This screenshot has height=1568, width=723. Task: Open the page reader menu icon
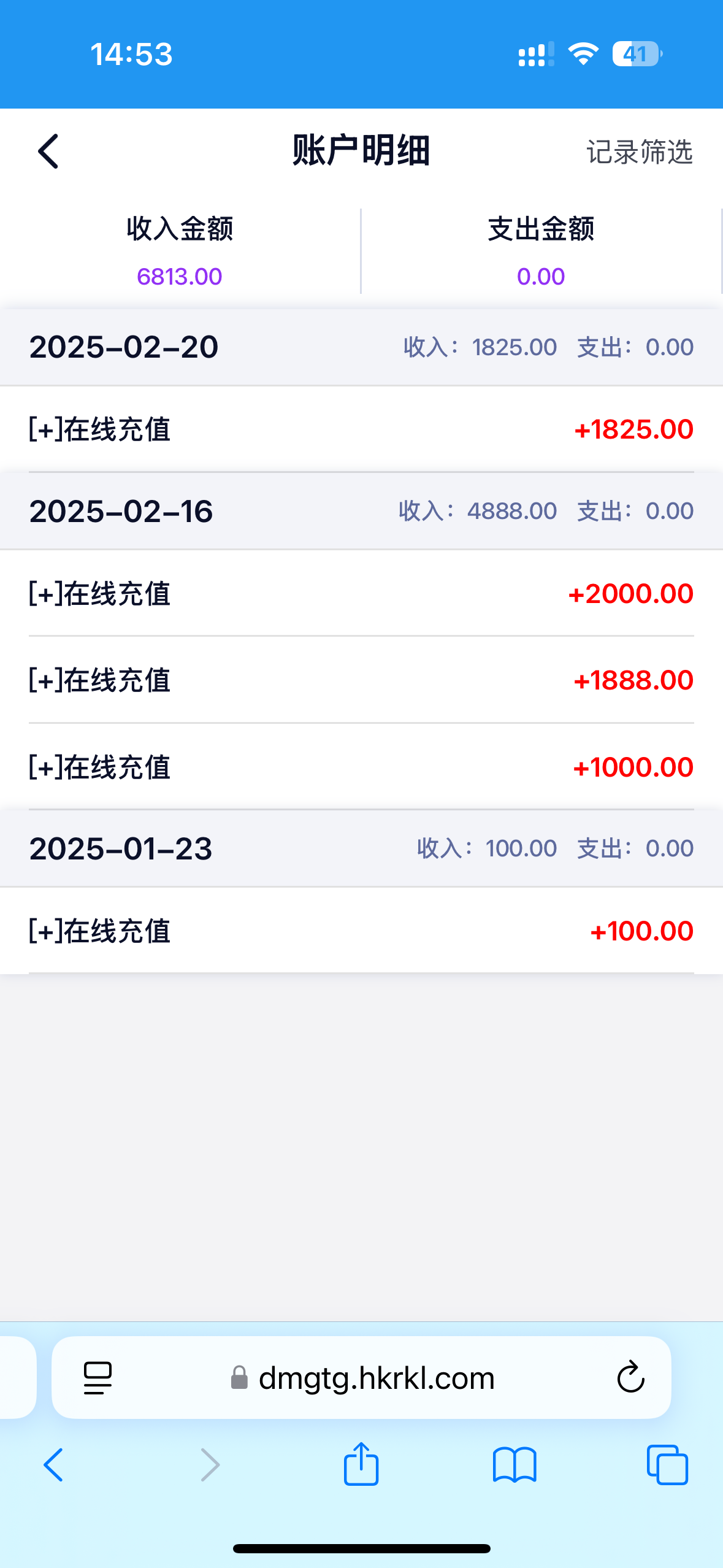tap(98, 1378)
